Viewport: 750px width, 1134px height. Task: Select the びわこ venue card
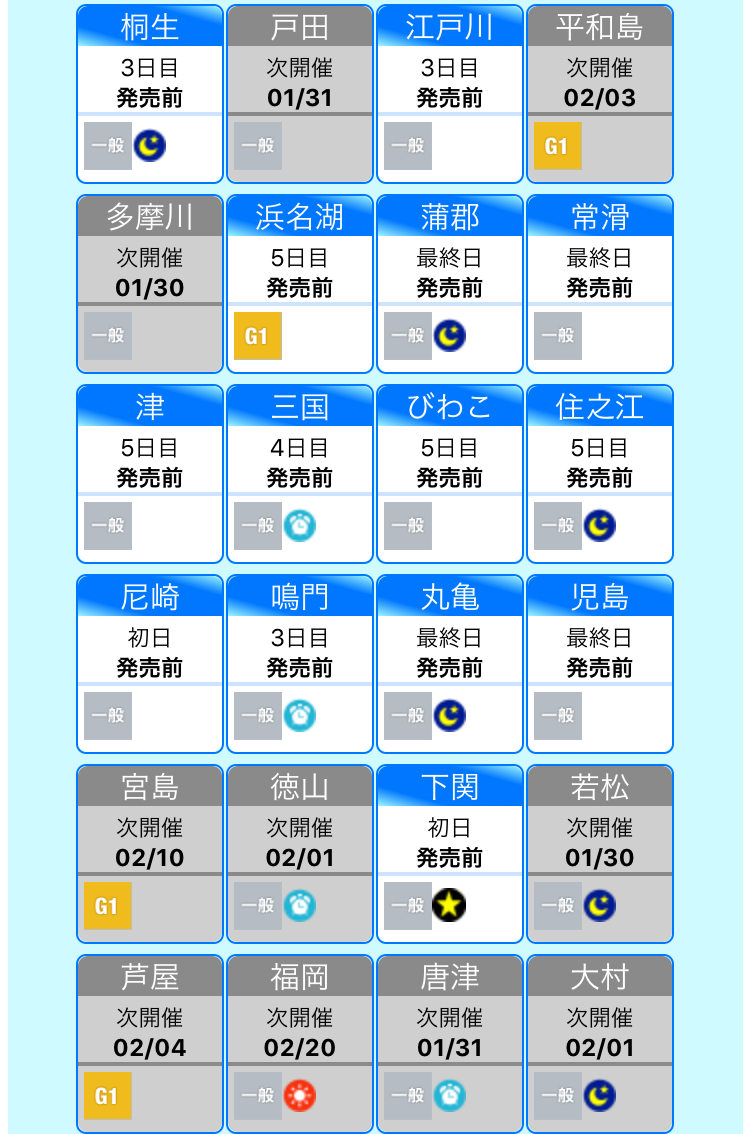pos(450,474)
